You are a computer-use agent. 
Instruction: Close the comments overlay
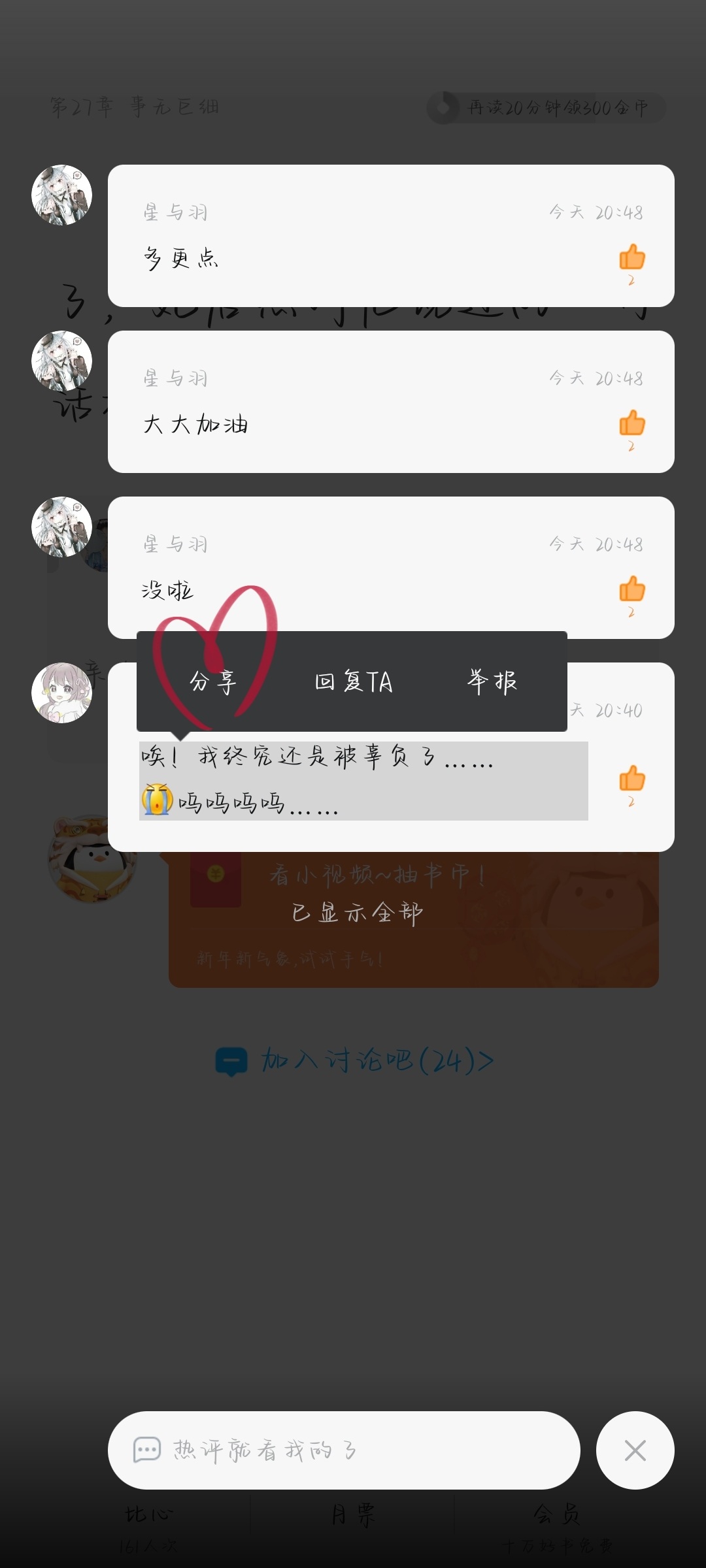(635, 1450)
